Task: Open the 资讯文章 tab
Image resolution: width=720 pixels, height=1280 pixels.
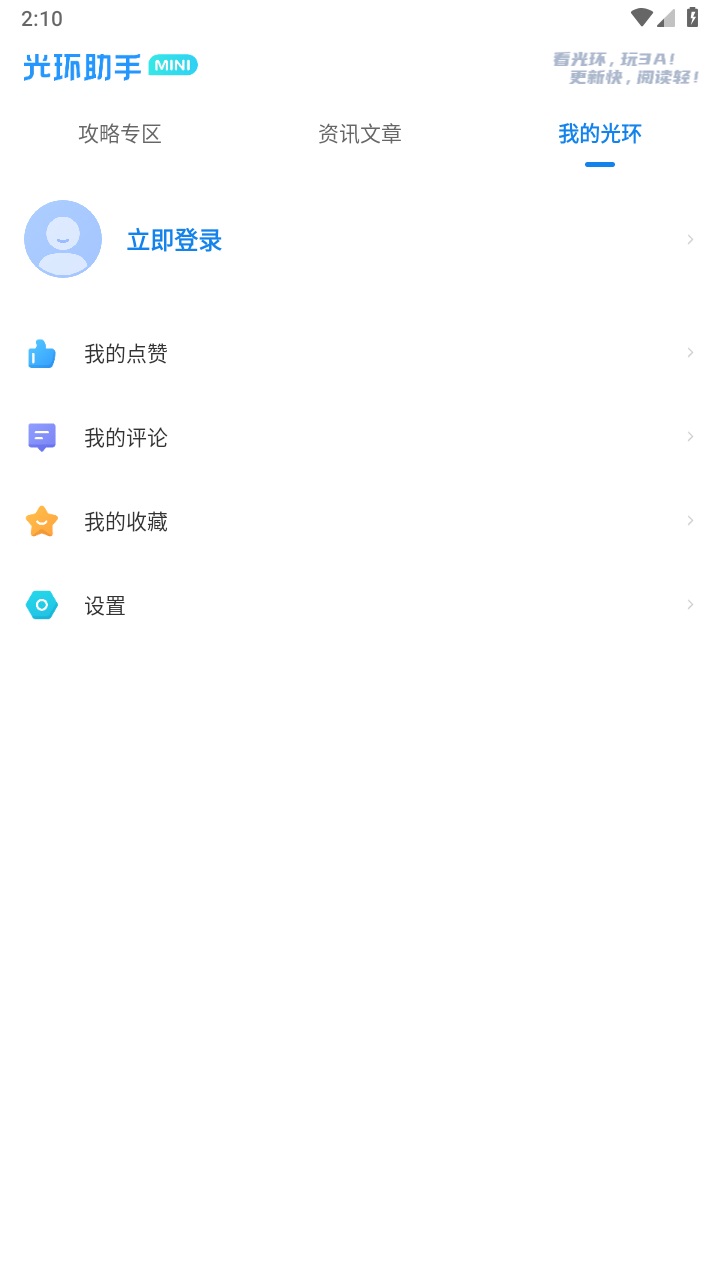Action: coord(359,134)
